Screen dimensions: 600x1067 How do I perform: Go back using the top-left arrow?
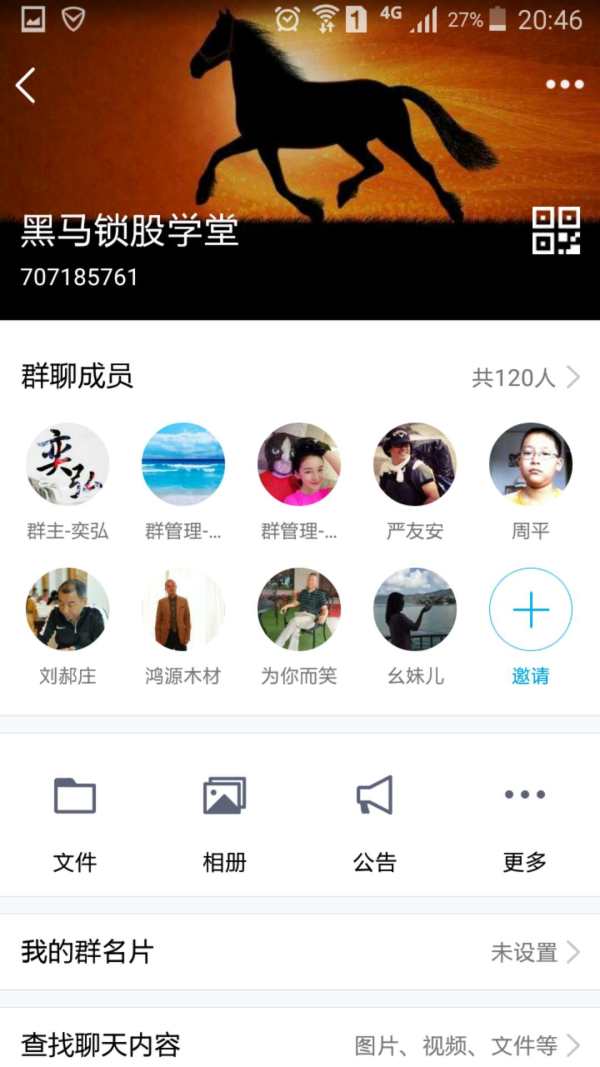[x=27, y=85]
